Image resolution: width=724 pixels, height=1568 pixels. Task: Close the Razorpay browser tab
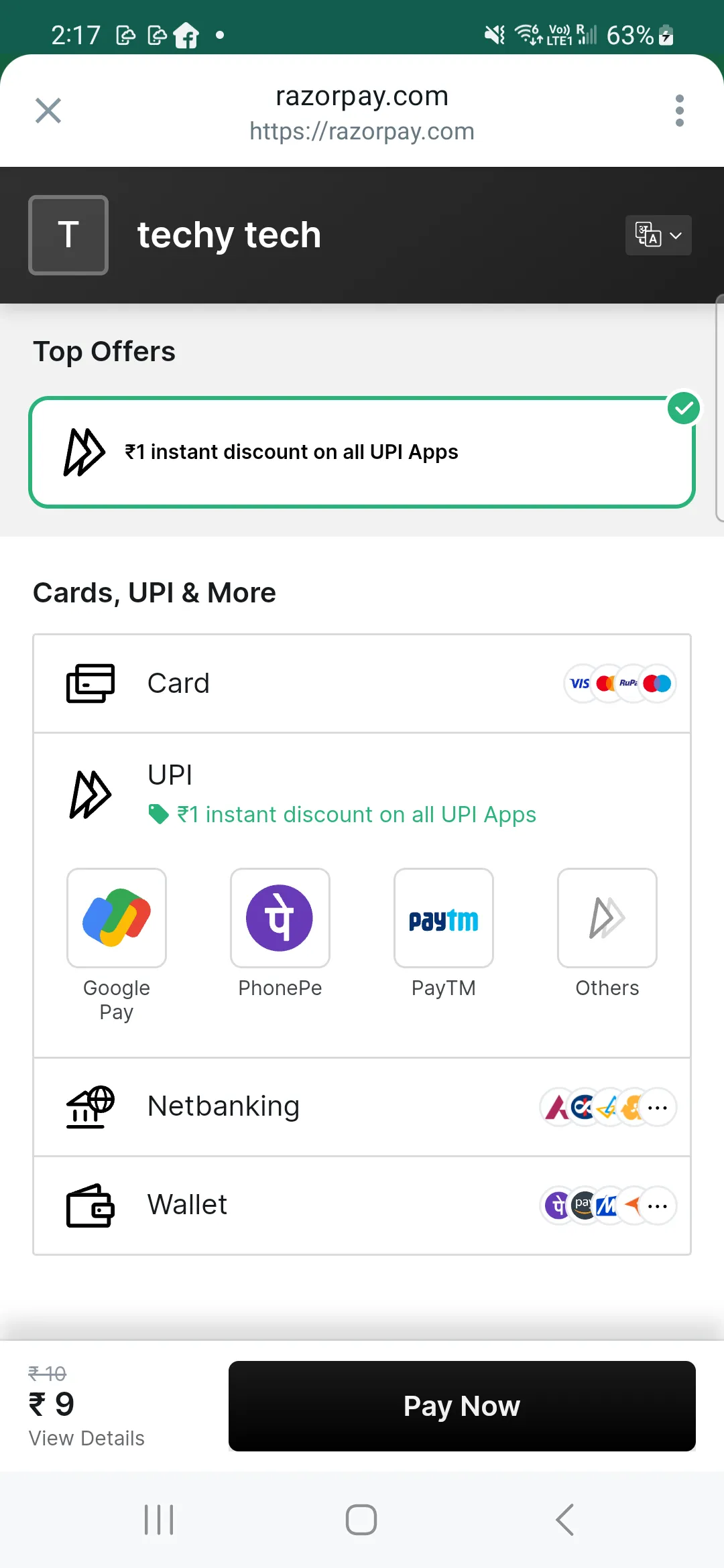(48, 111)
